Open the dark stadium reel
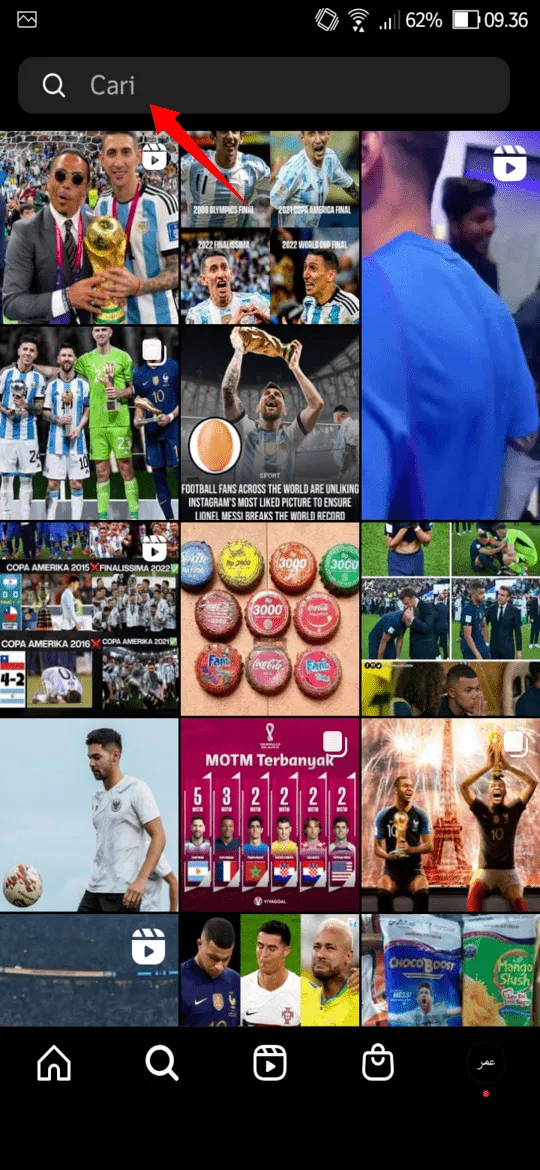This screenshot has width=540, height=1170. 90,970
